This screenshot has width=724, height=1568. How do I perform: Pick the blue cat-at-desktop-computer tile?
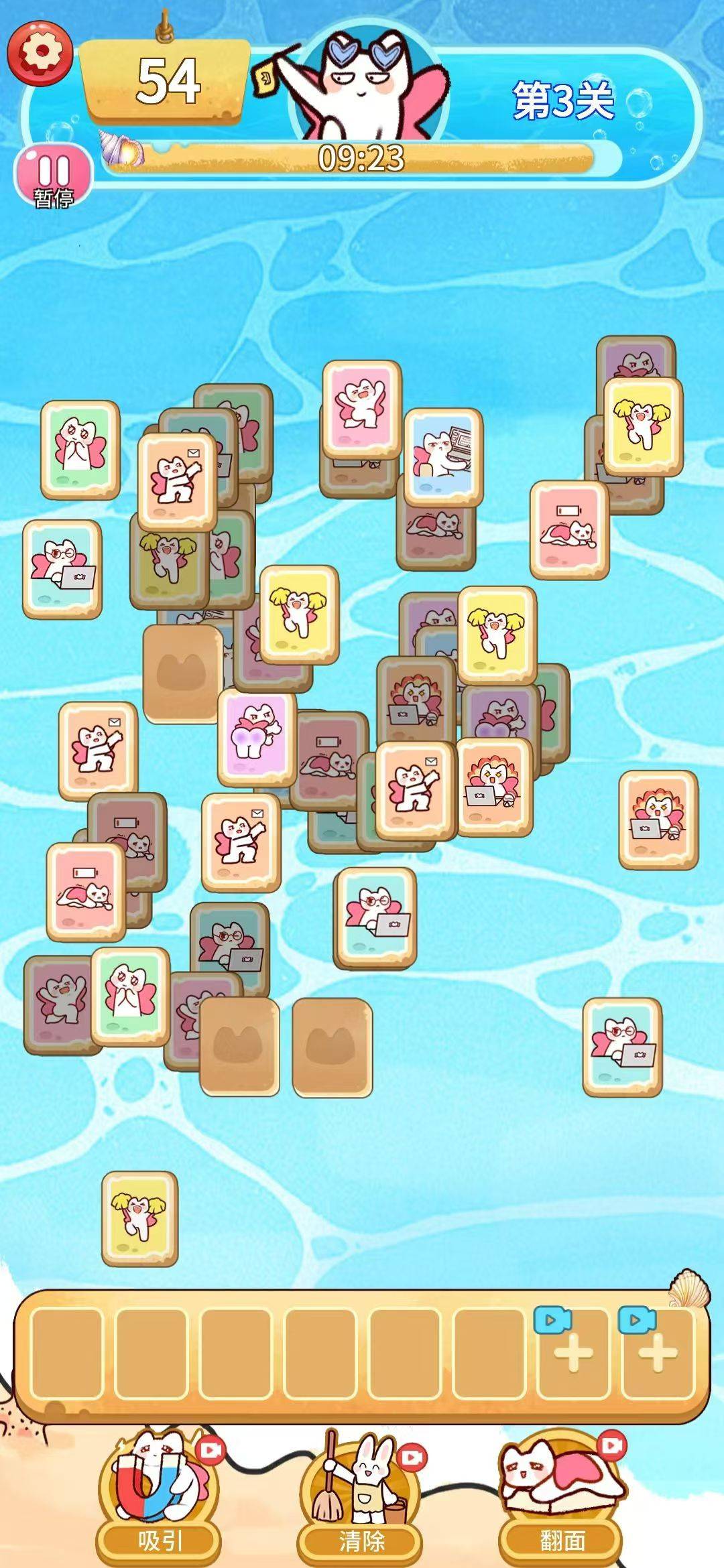(443, 456)
